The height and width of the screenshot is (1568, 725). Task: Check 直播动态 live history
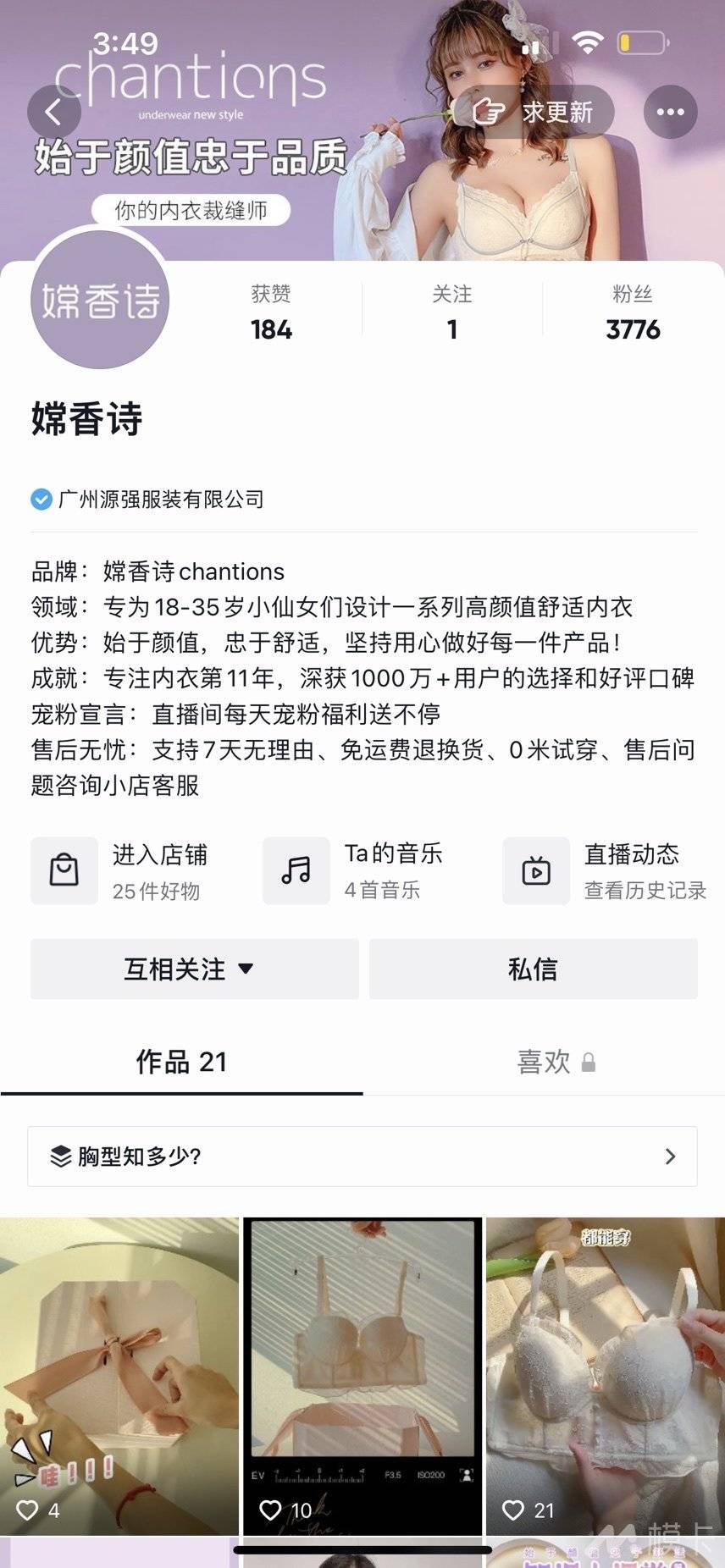click(x=605, y=871)
